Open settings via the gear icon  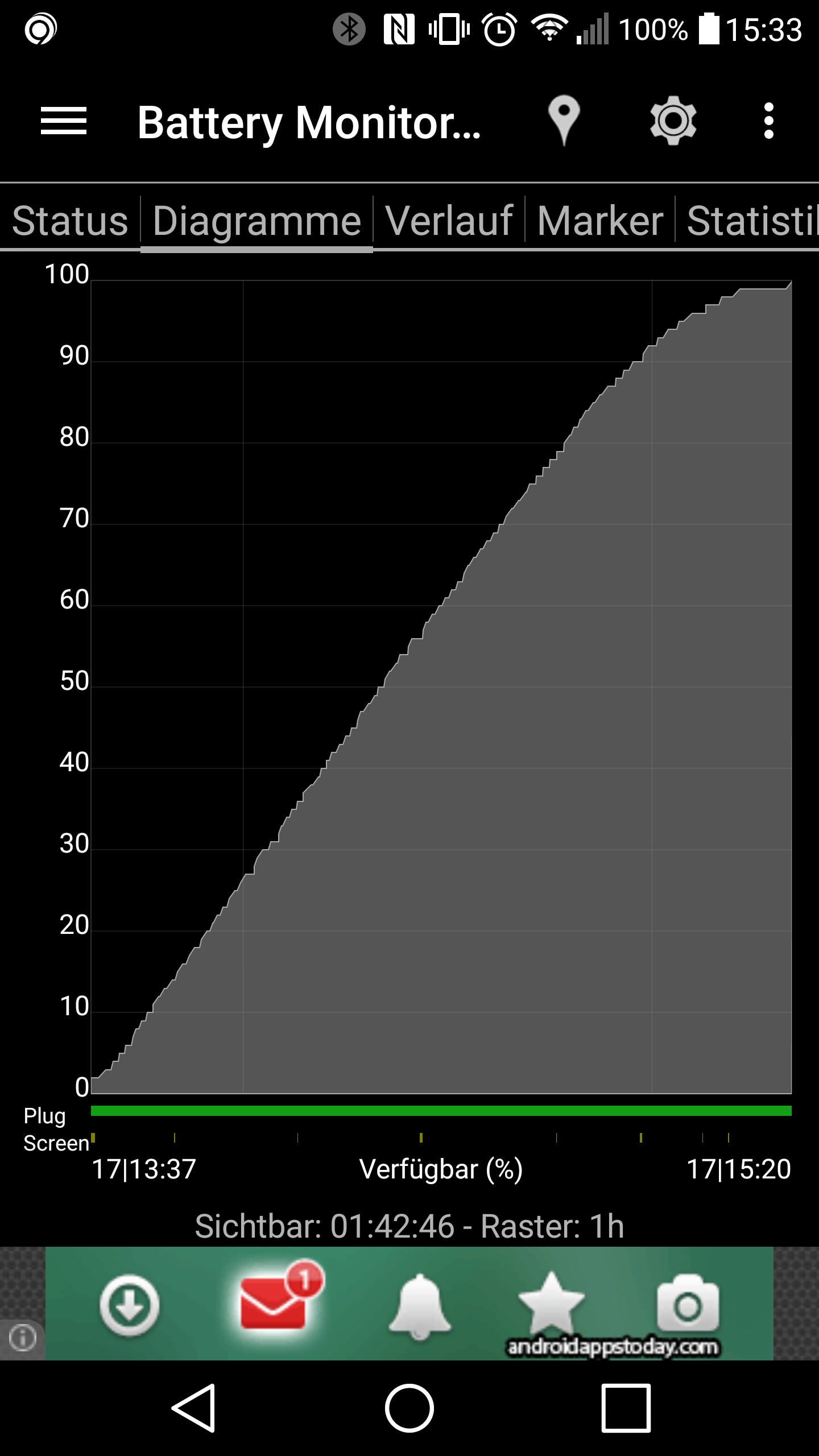(673, 121)
